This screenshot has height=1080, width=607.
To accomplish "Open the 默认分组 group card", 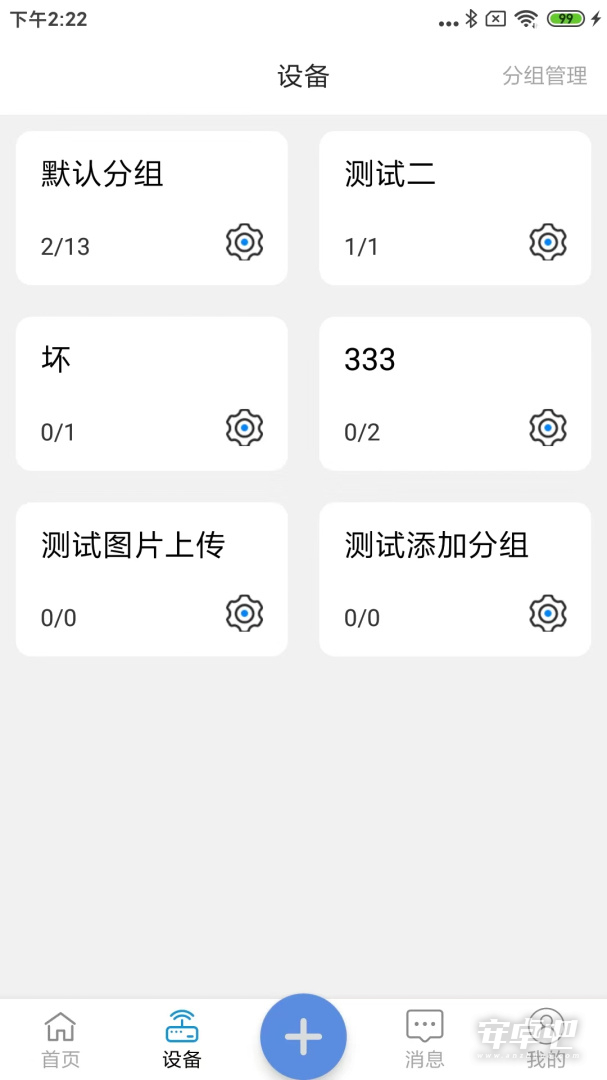I will tap(152, 208).
